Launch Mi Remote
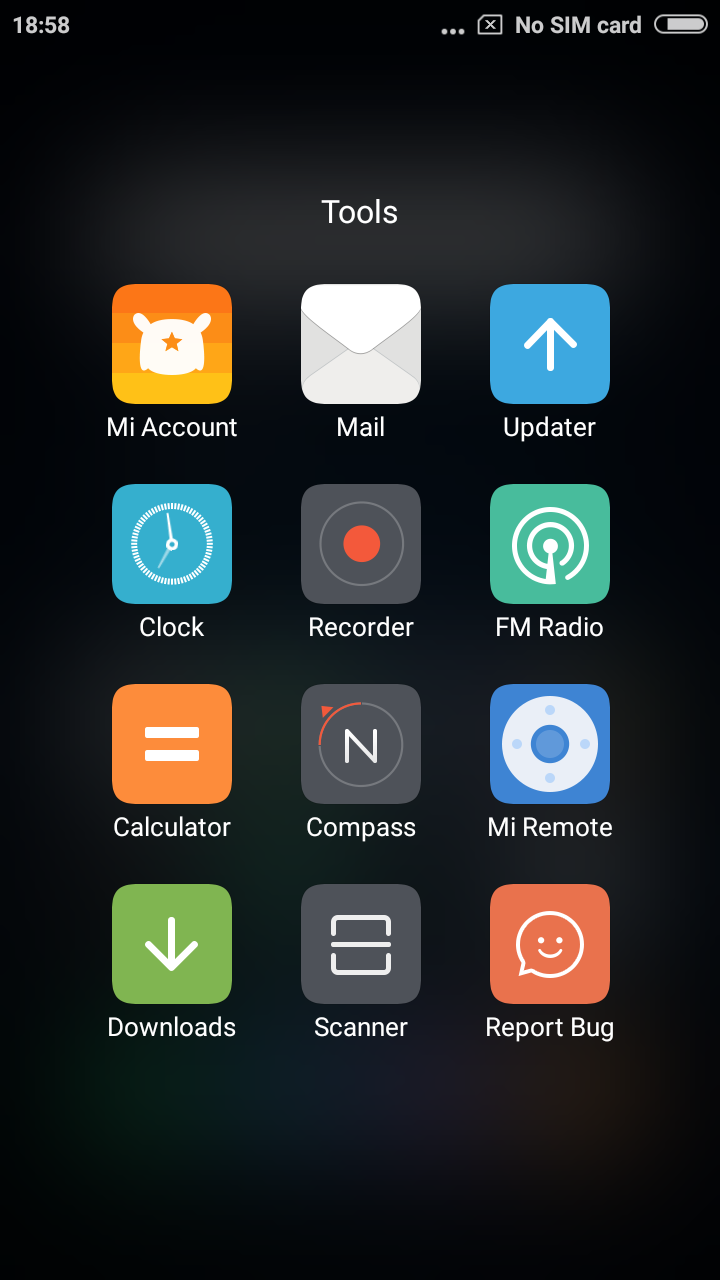Screen dimensions: 720x1280 (x=550, y=744)
